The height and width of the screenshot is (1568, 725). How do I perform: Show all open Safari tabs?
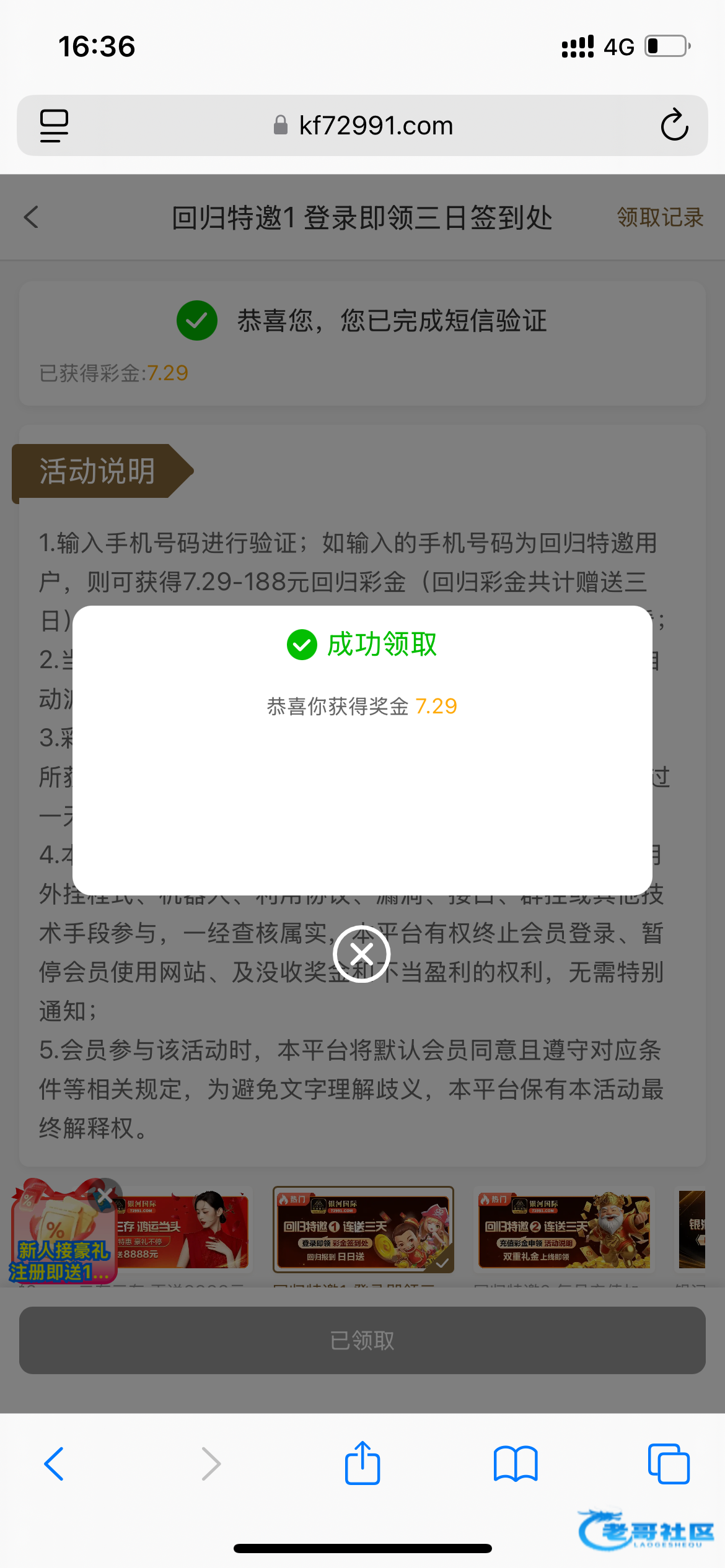pos(668,1464)
